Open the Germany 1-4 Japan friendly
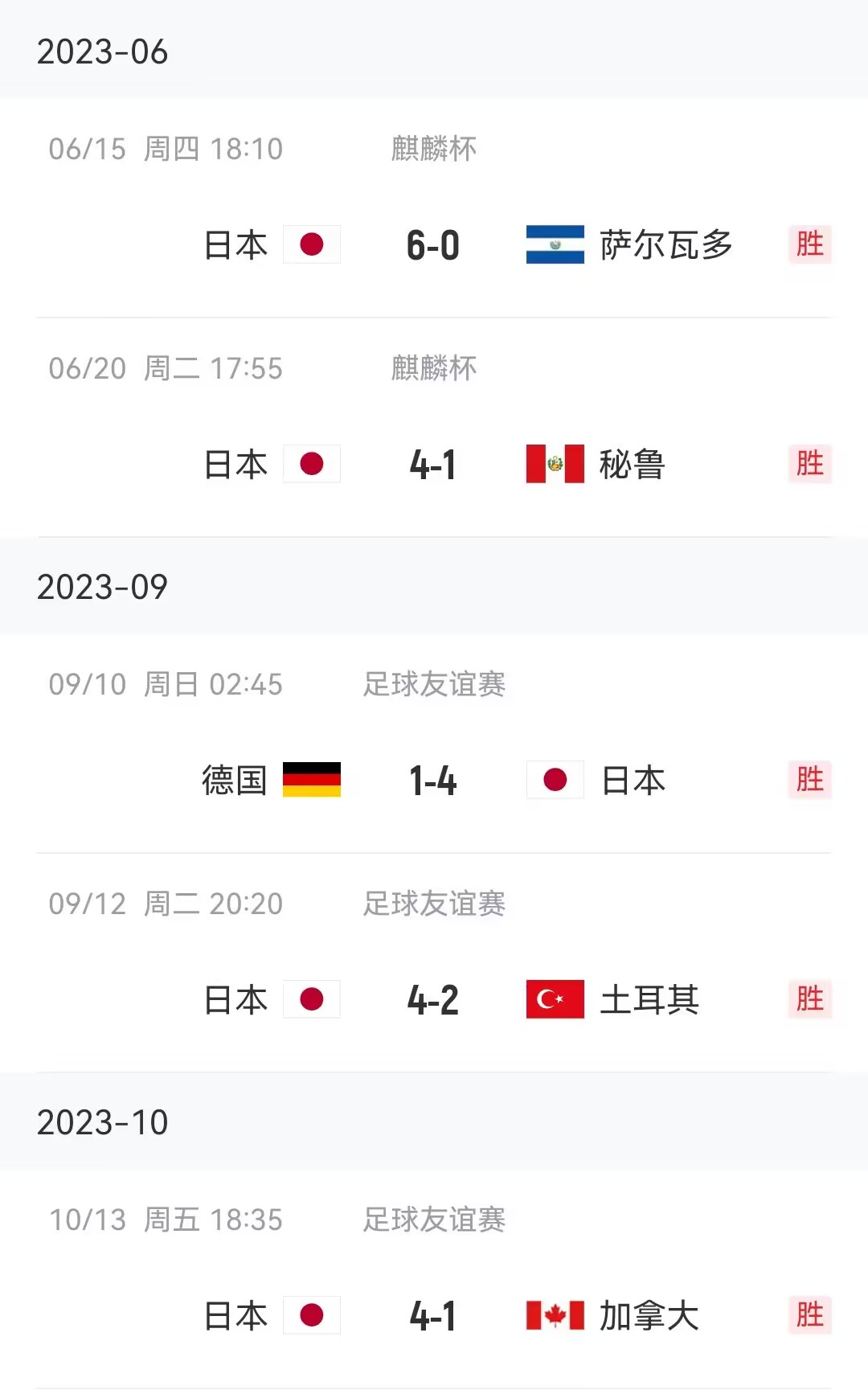Viewport: 868px width, 1390px height. click(433, 781)
